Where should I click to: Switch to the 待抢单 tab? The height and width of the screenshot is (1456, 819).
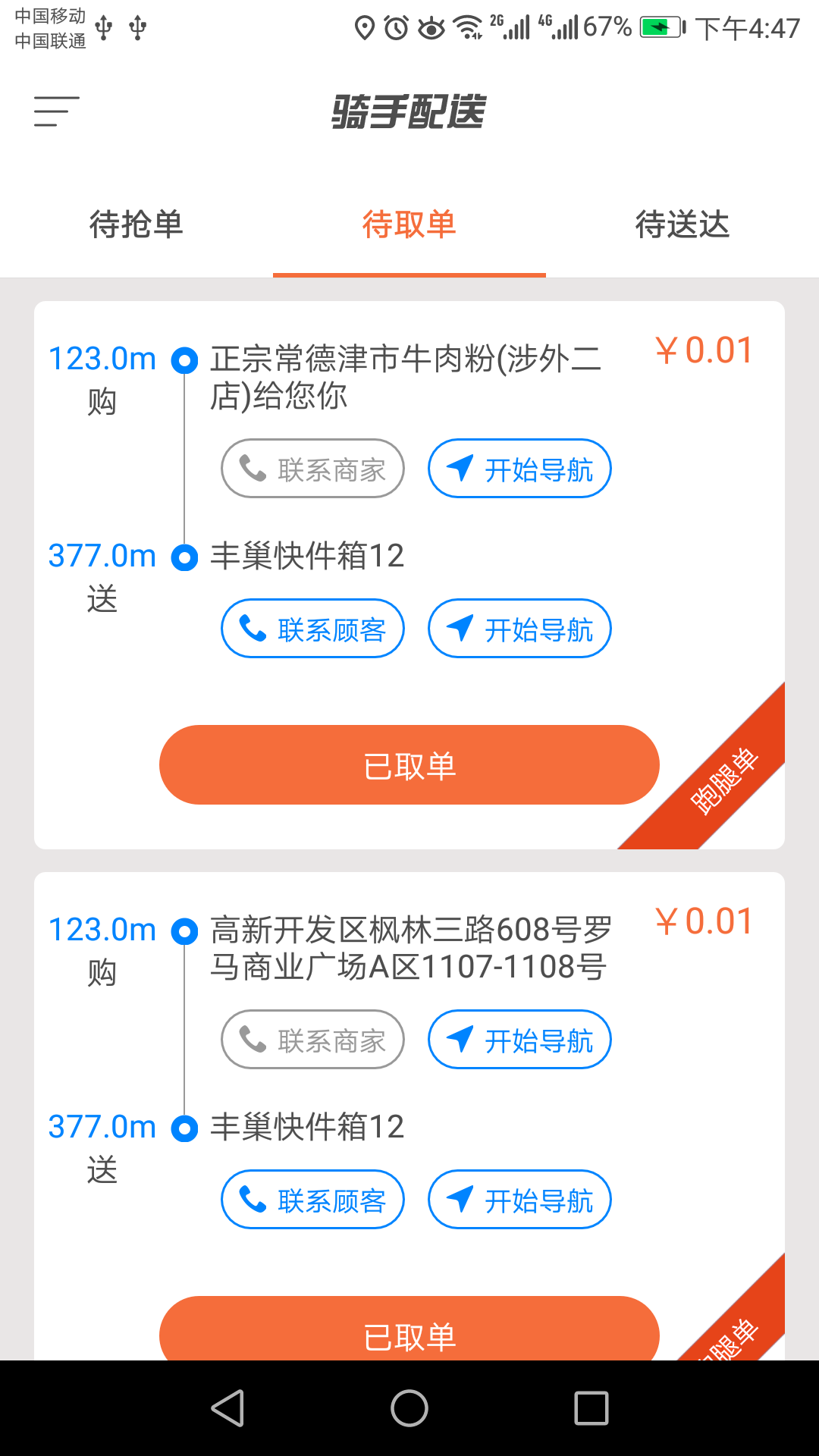(x=136, y=224)
